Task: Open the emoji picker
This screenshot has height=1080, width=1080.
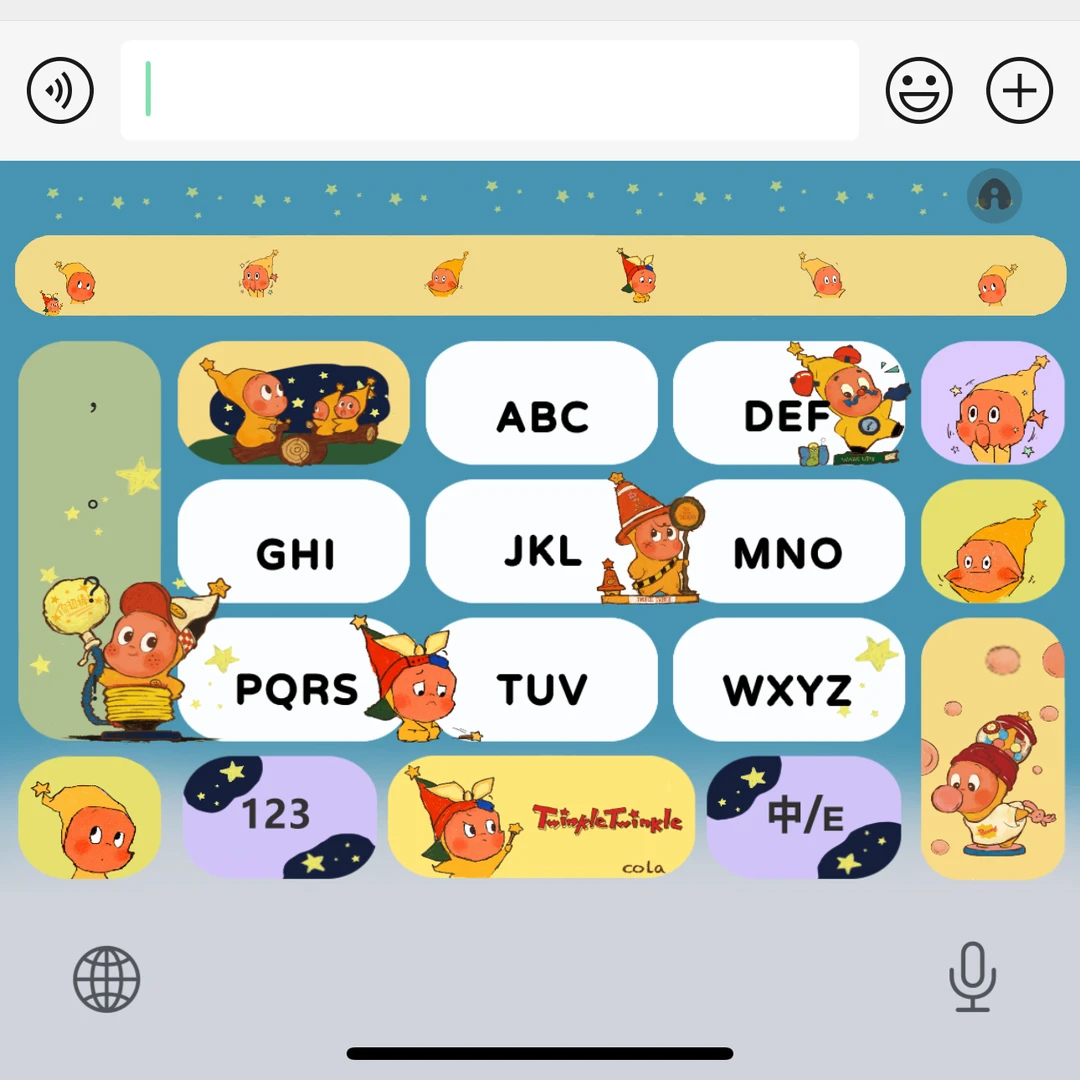Action: coord(919,90)
